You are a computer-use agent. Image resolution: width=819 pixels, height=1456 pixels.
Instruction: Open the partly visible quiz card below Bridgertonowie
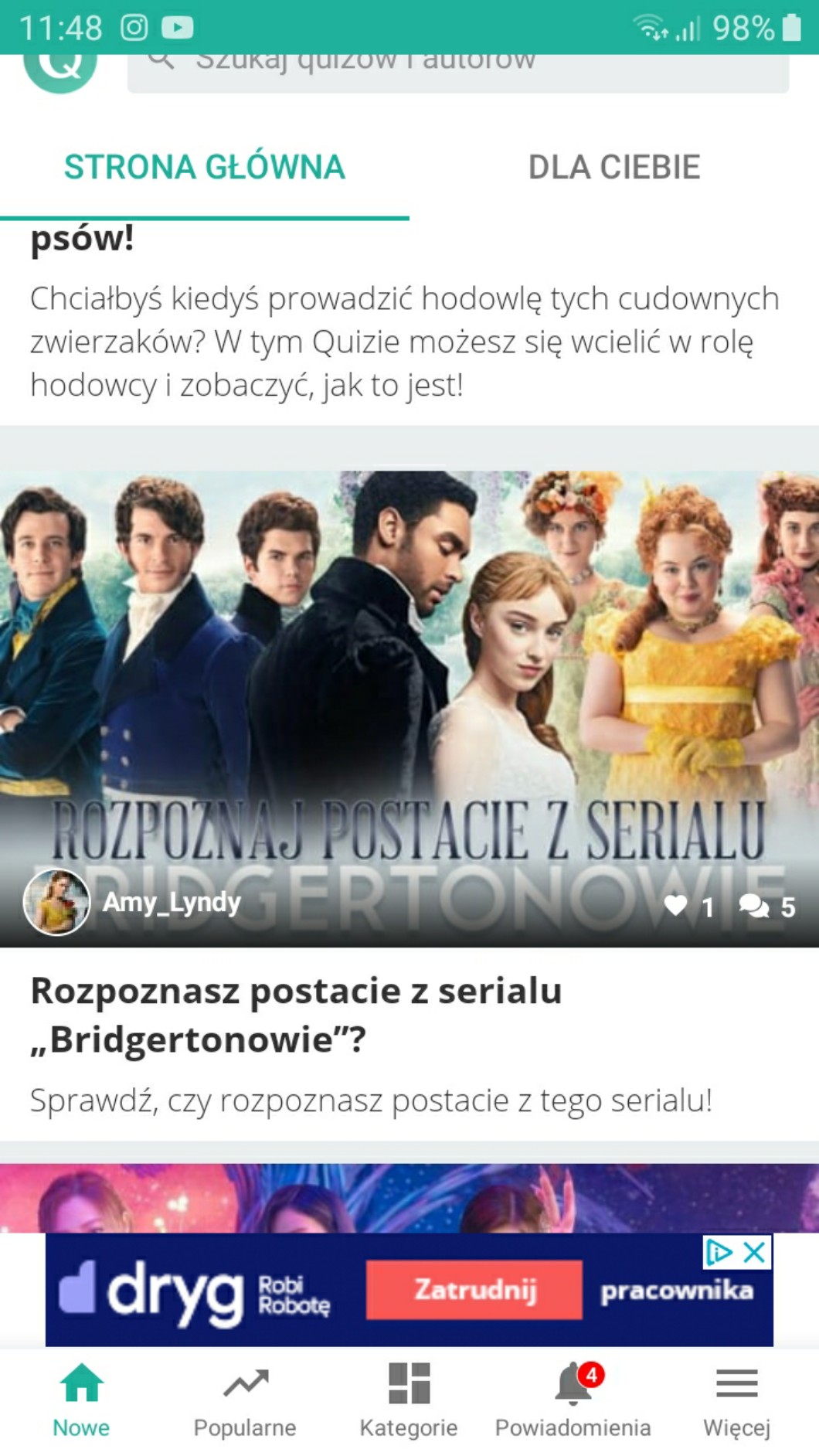click(409, 1198)
